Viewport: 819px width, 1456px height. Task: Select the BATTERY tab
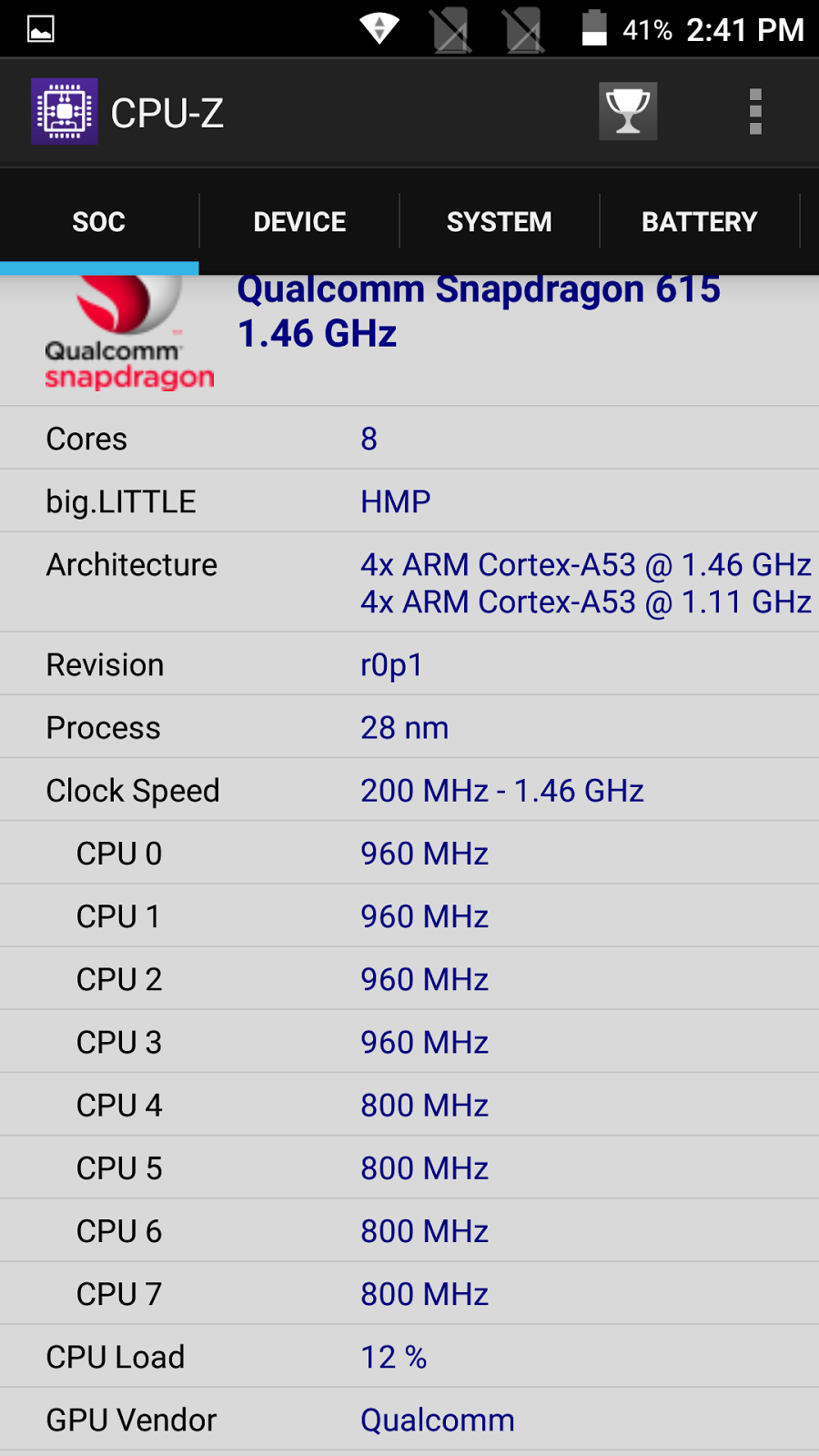point(699,221)
